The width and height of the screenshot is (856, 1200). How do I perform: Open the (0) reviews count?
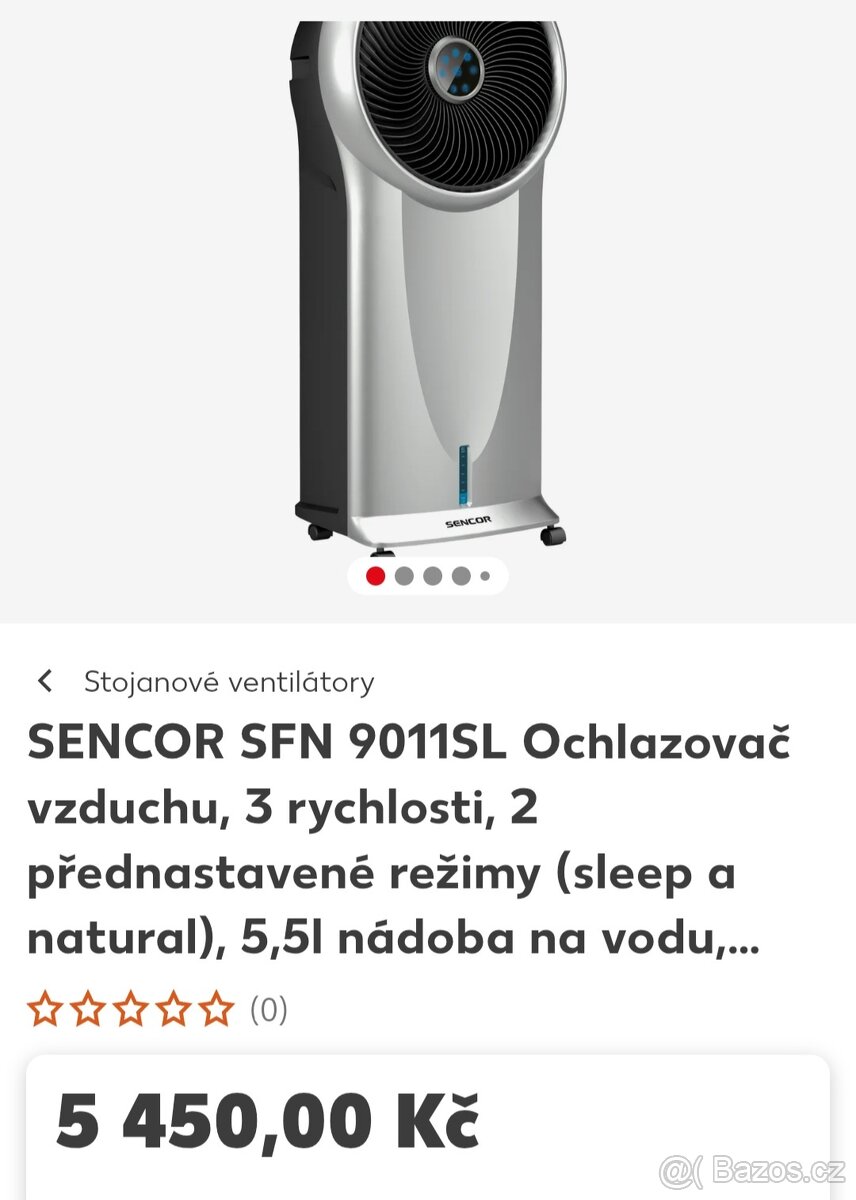coord(268,1007)
